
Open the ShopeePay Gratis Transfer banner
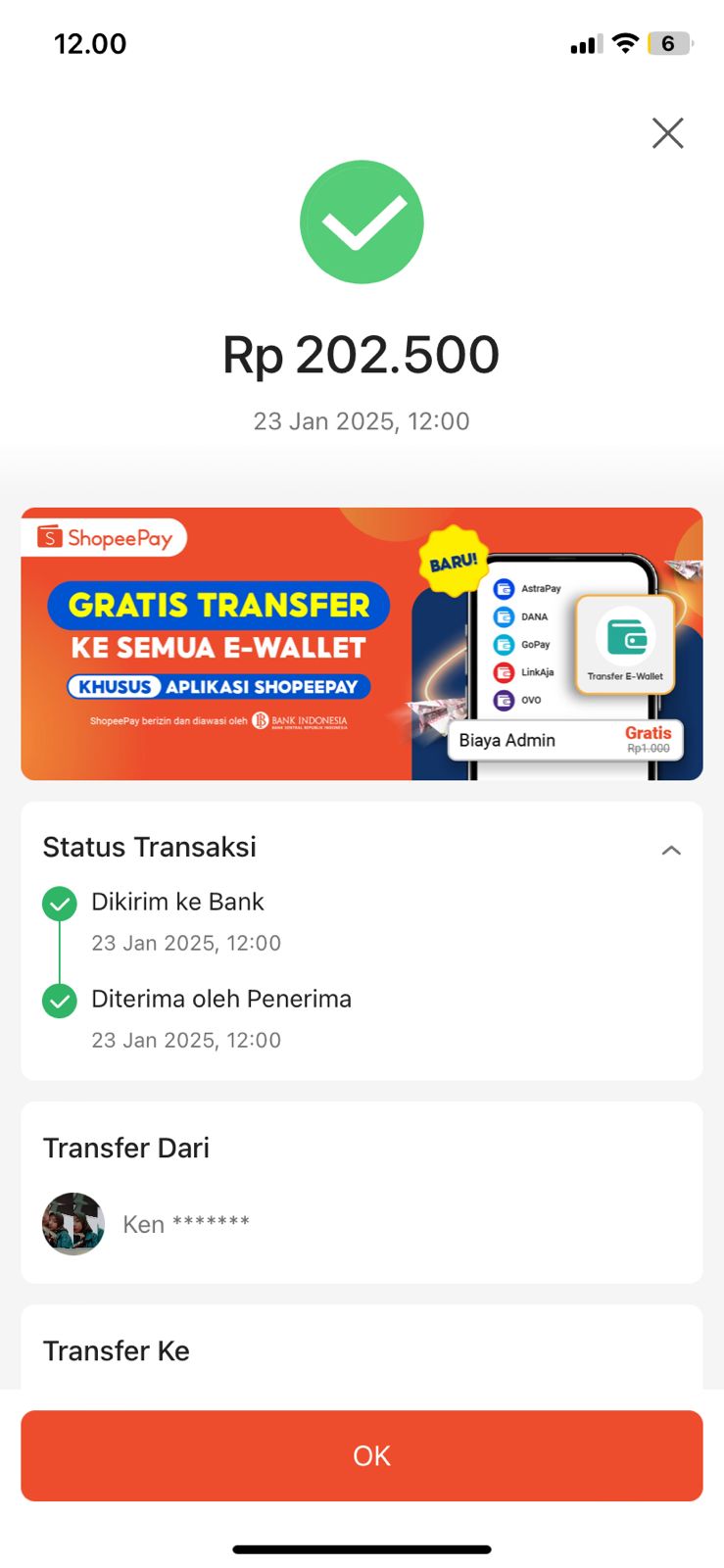click(x=362, y=644)
